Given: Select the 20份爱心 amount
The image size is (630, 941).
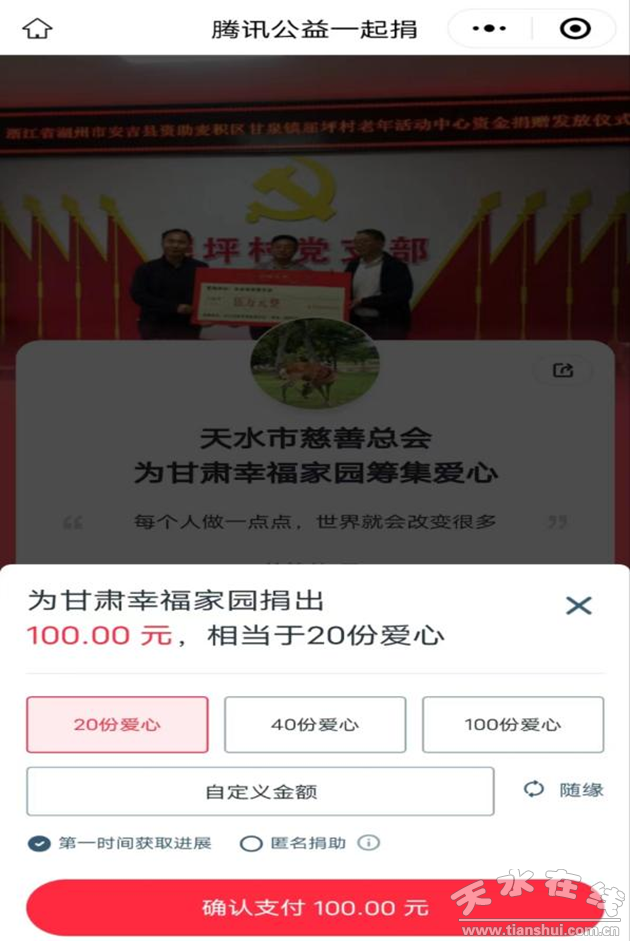Looking at the screenshot, I should tap(117, 725).
